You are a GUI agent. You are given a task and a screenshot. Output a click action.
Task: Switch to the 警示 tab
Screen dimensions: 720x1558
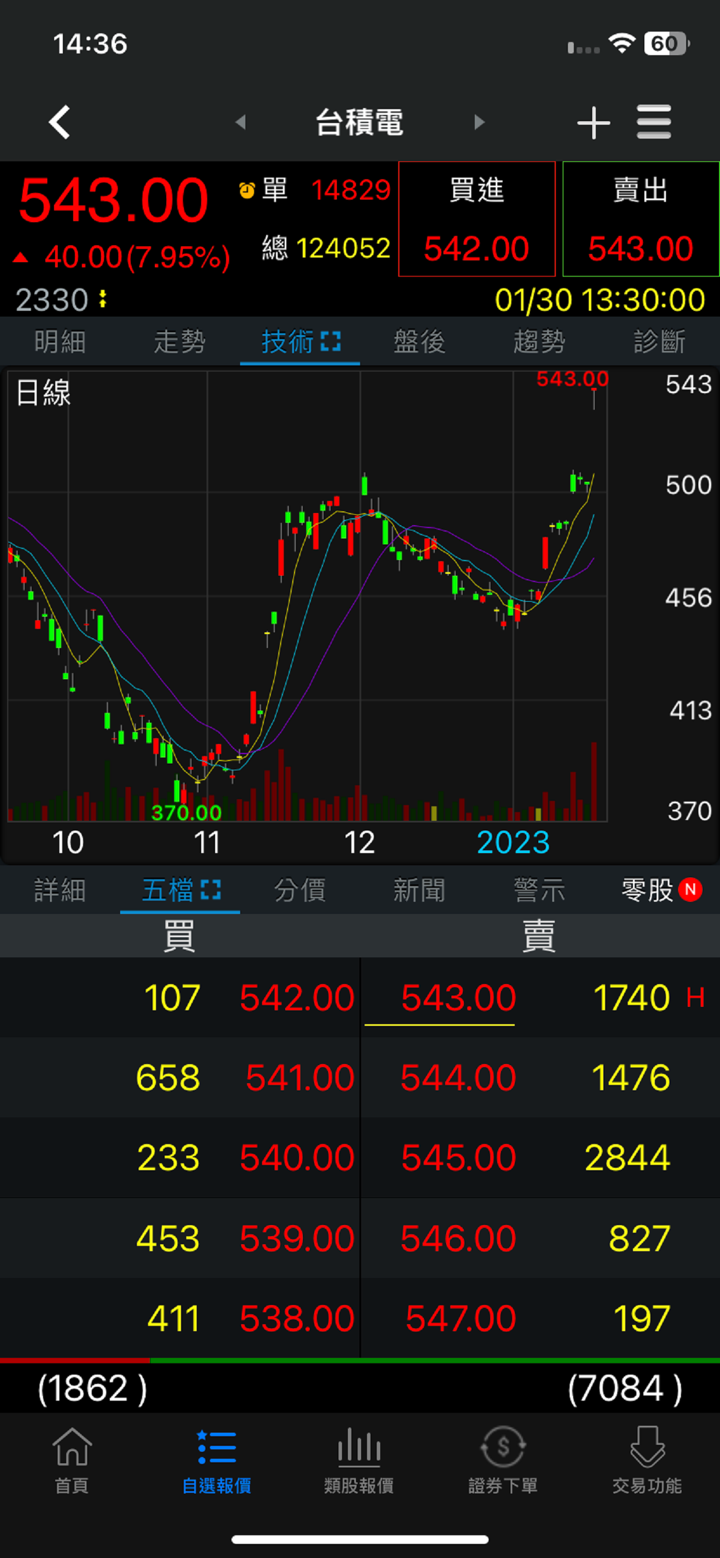(x=540, y=890)
